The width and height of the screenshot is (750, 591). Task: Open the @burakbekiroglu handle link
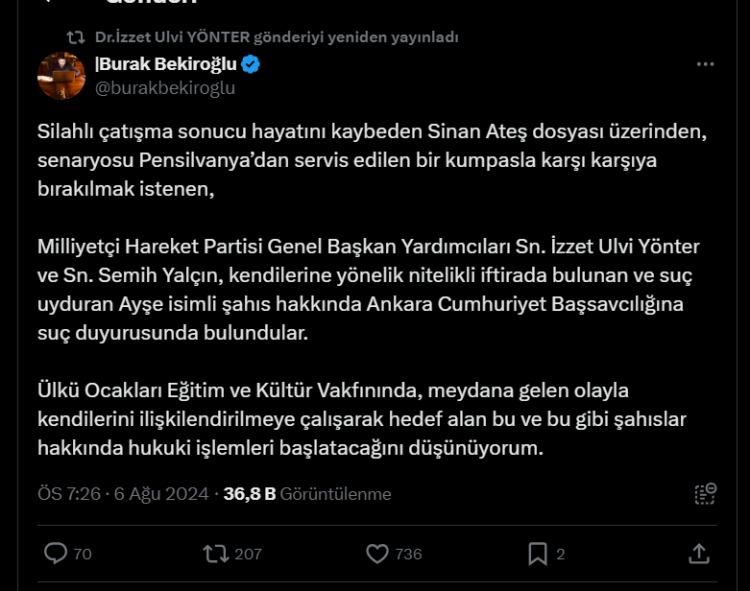point(165,87)
